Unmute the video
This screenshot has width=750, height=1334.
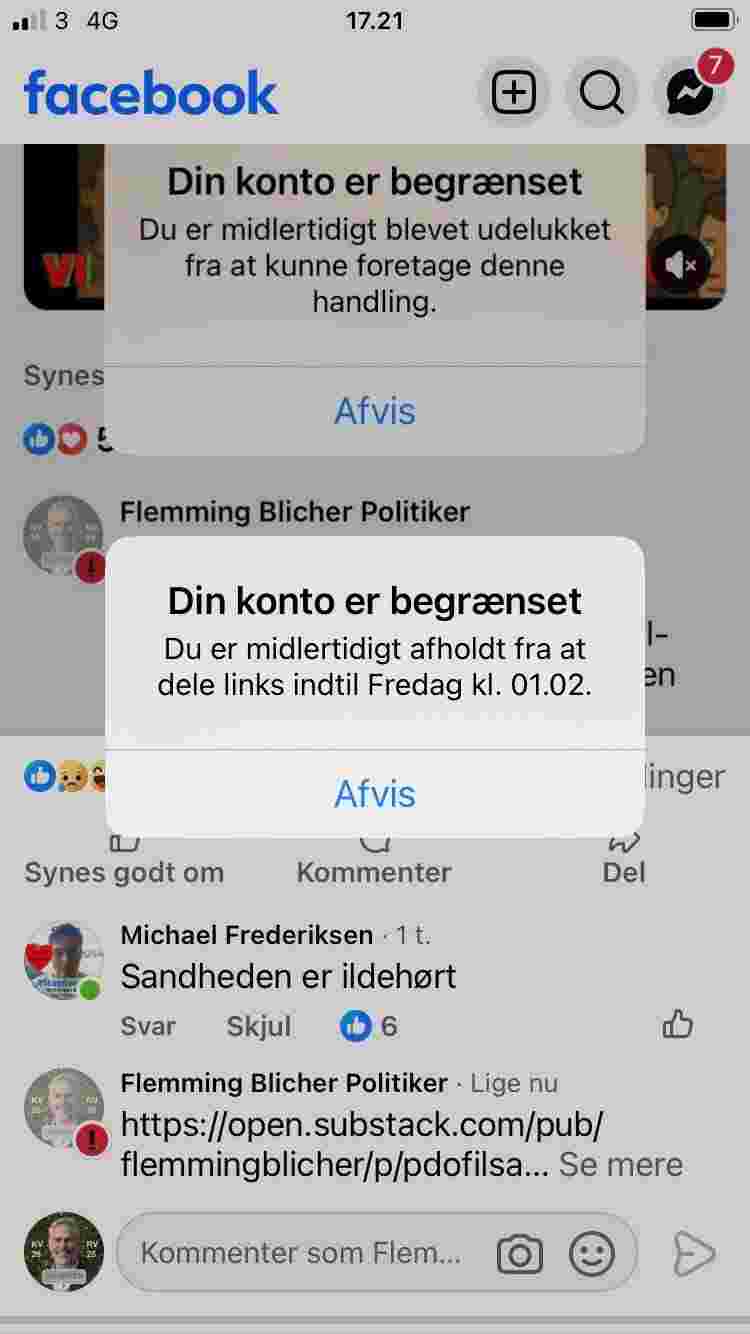coord(681,266)
